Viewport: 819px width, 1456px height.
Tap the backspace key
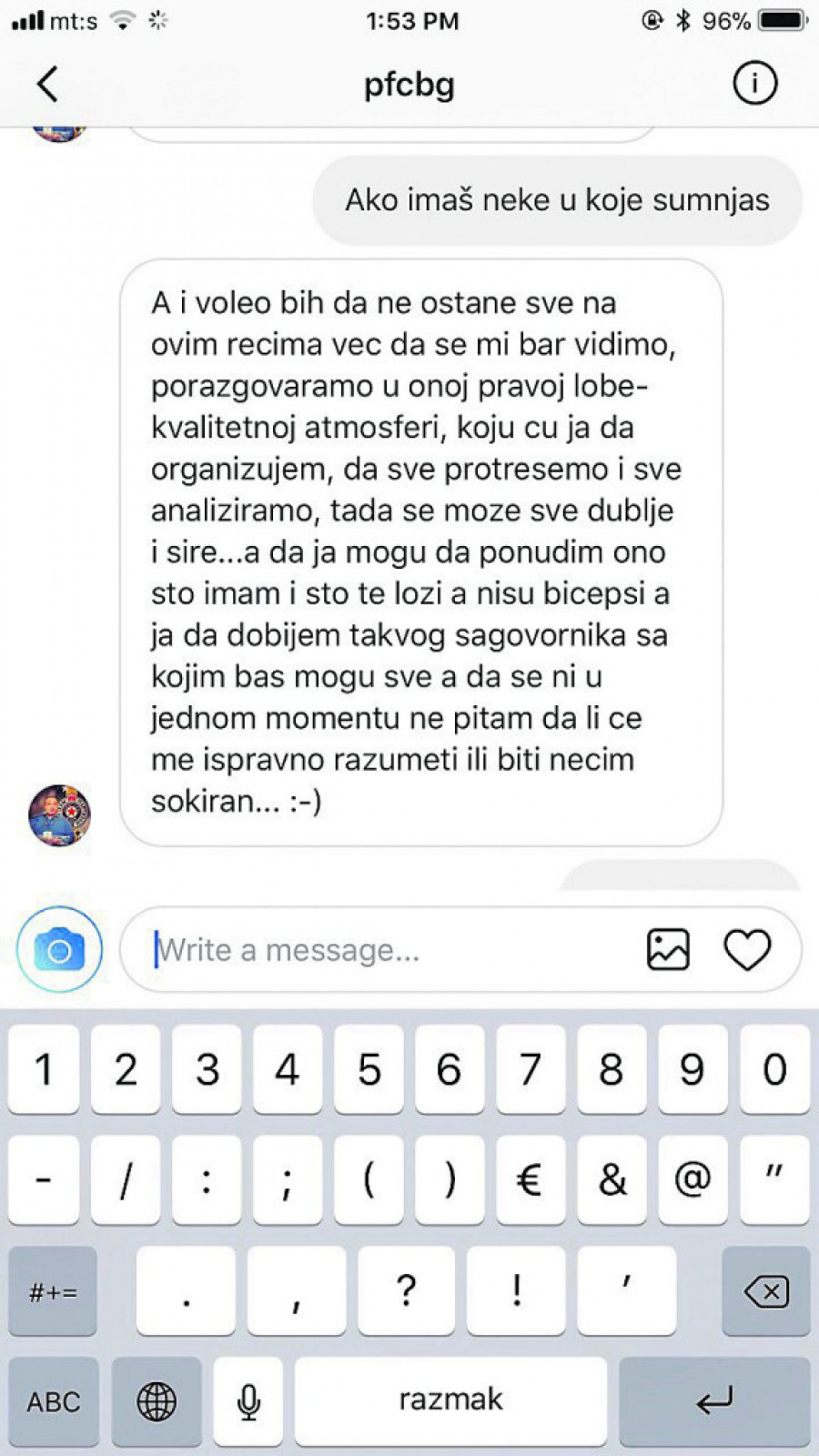(765, 1290)
